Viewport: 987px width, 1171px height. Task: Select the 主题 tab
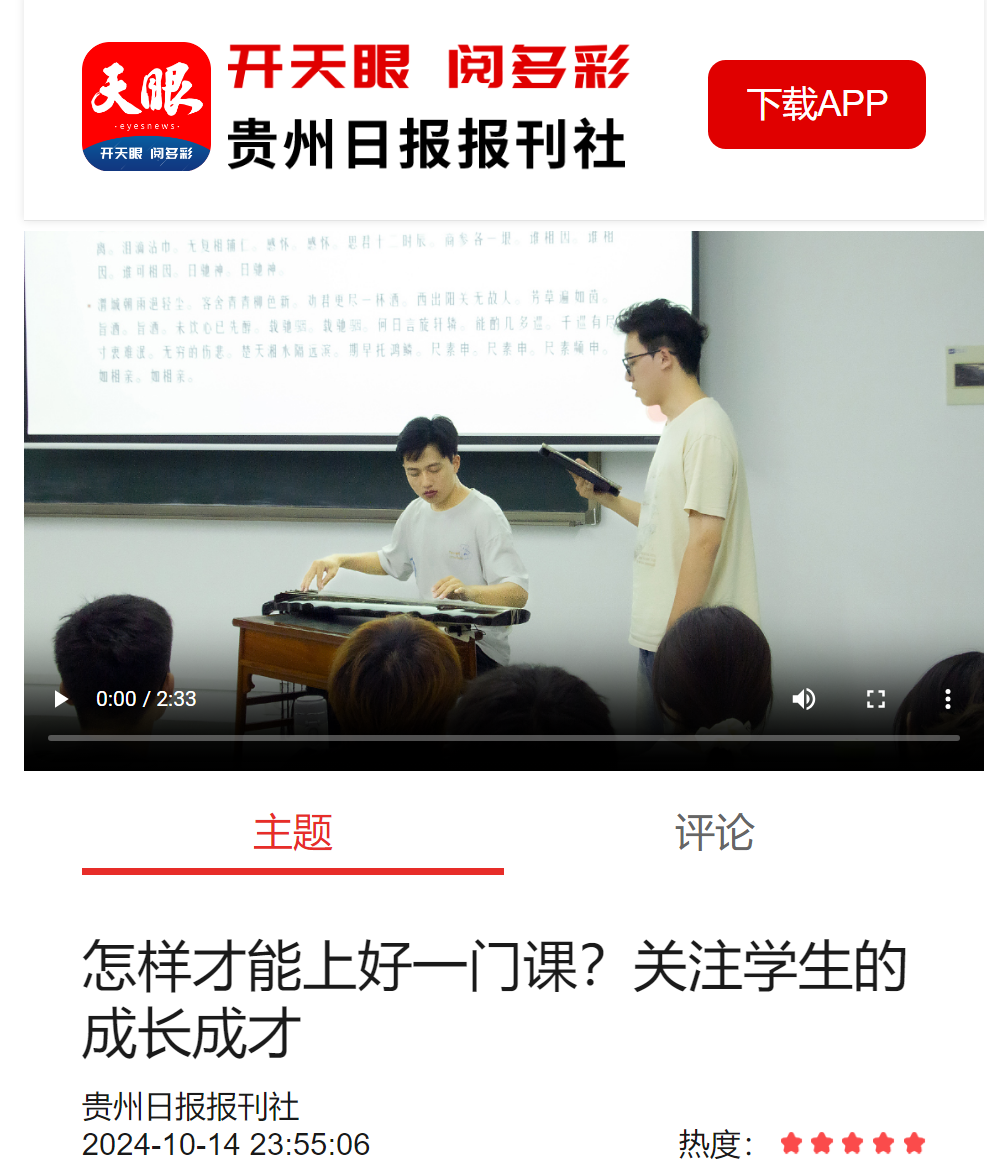tap(292, 832)
